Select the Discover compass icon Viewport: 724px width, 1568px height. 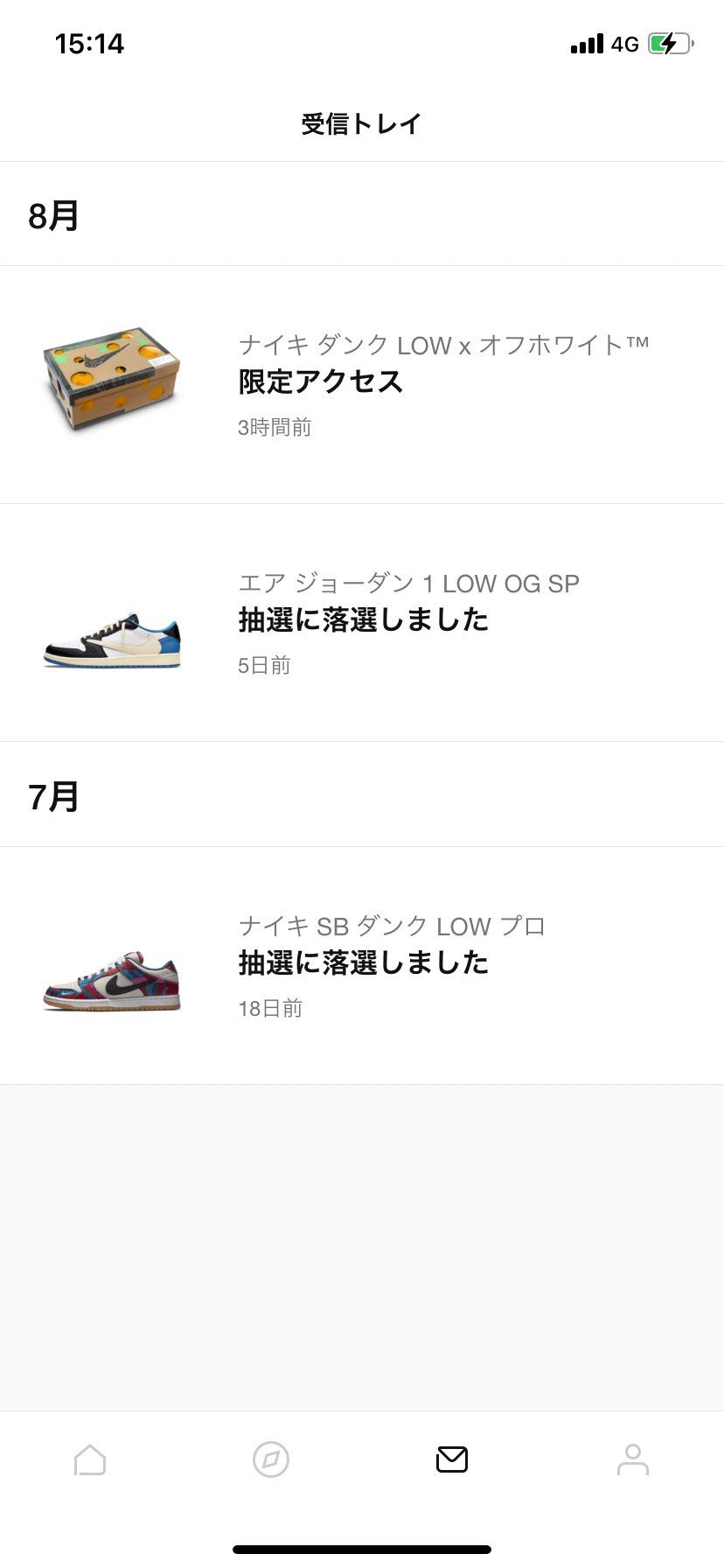pos(271,1459)
